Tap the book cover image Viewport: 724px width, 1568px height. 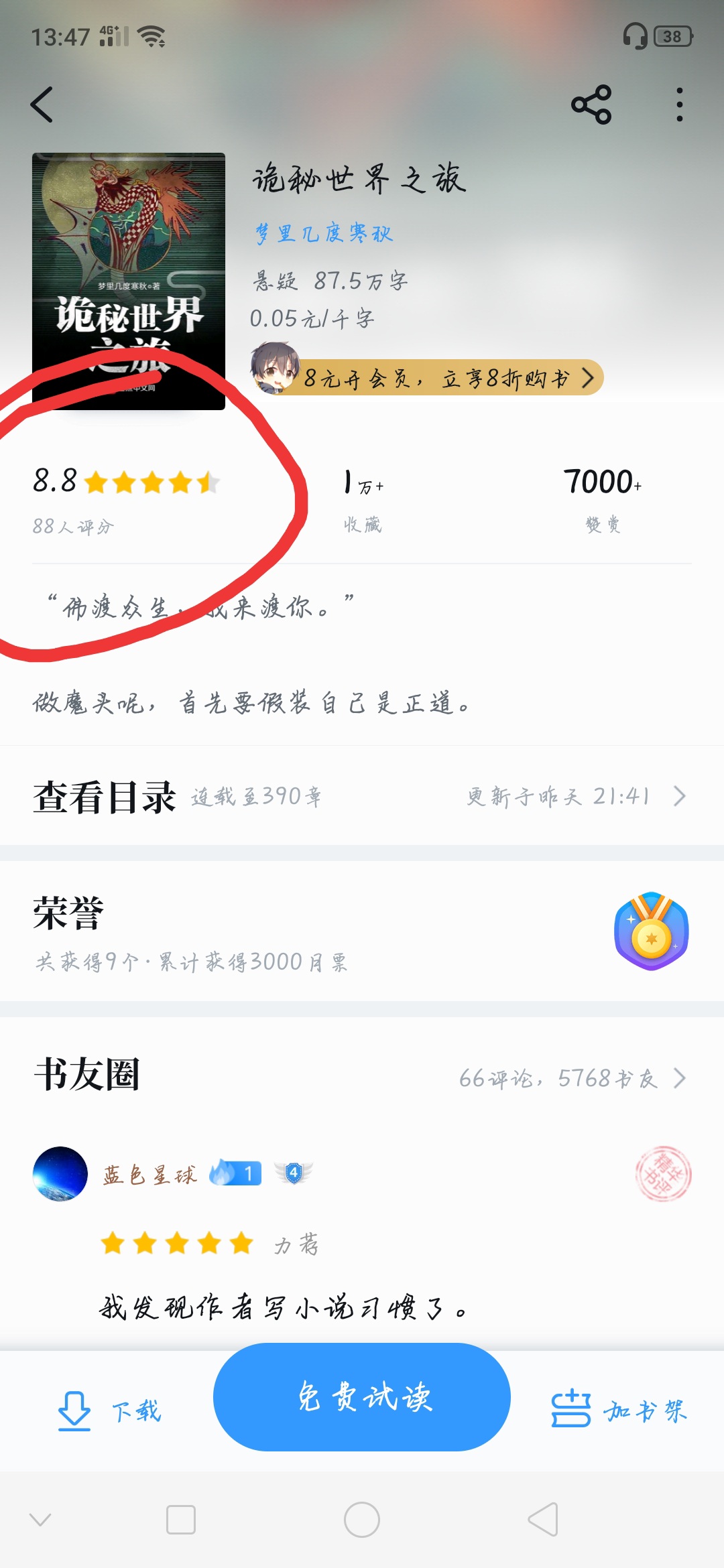129,281
